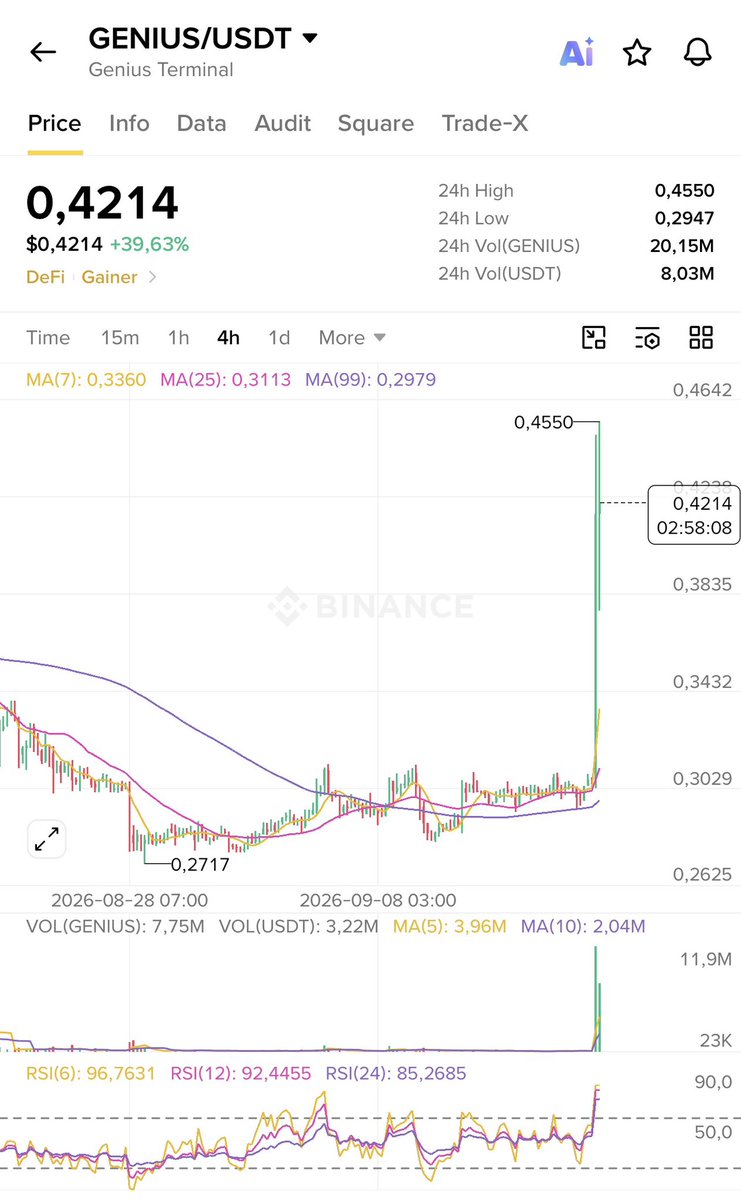Open the Audit tab
The image size is (741, 1200).
tap(282, 123)
